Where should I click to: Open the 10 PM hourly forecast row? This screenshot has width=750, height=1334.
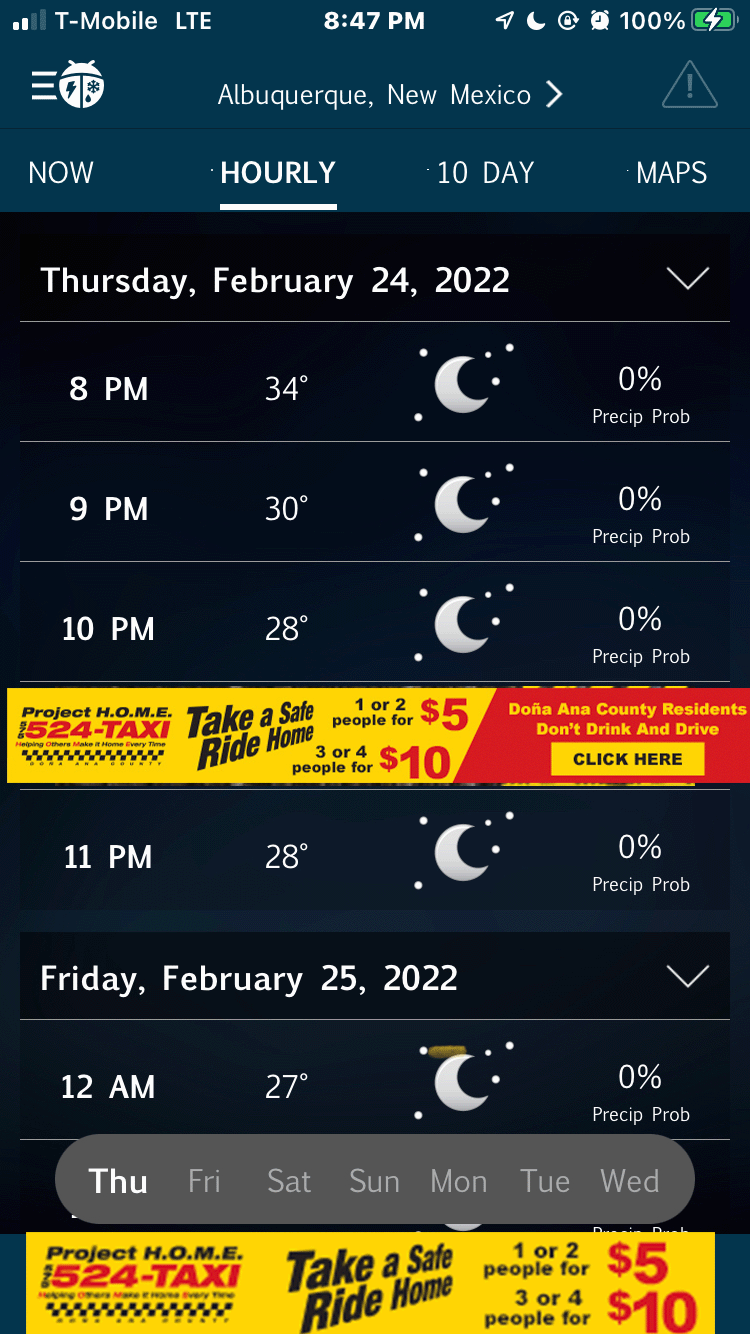click(375, 625)
